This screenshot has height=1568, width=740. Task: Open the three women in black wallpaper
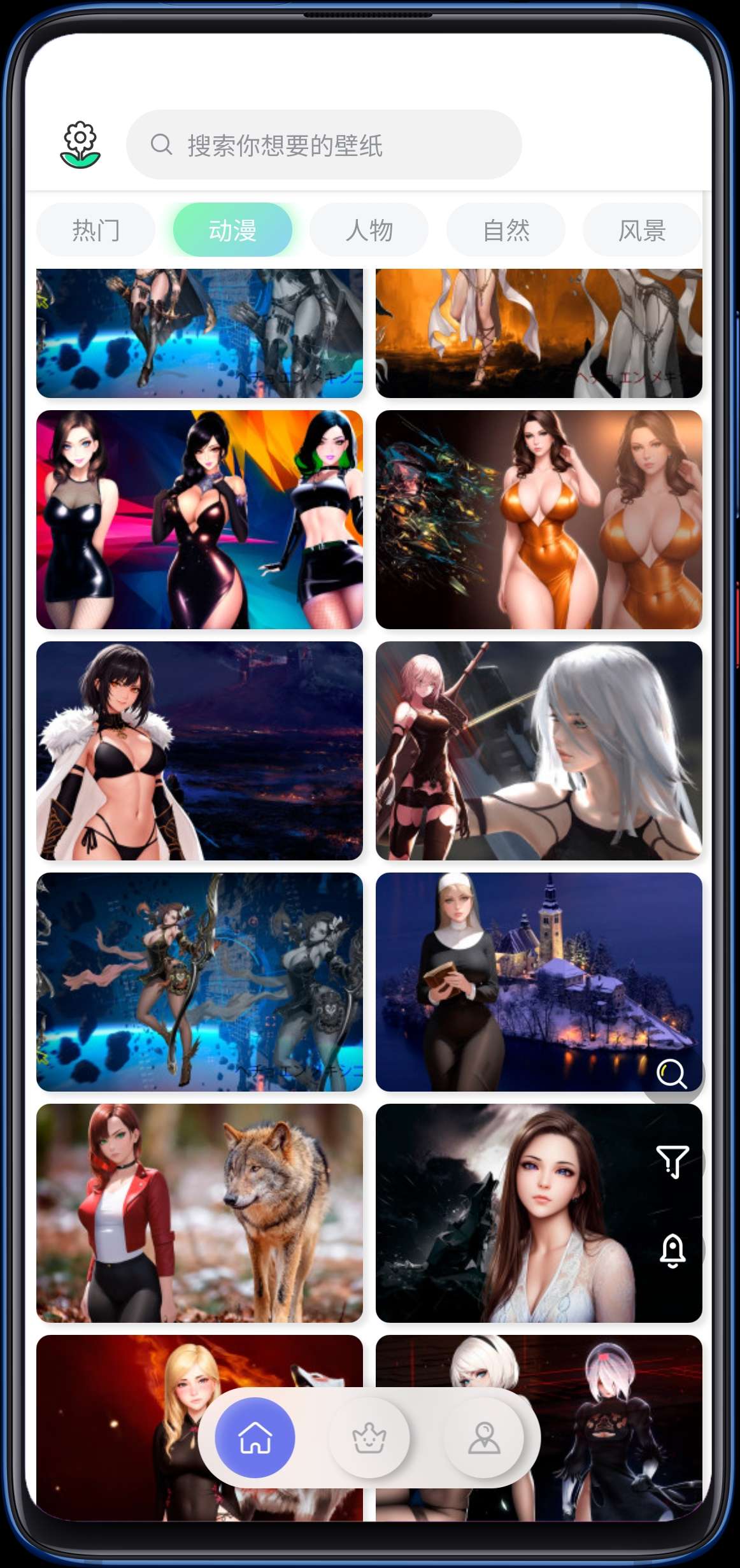point(199,520)
